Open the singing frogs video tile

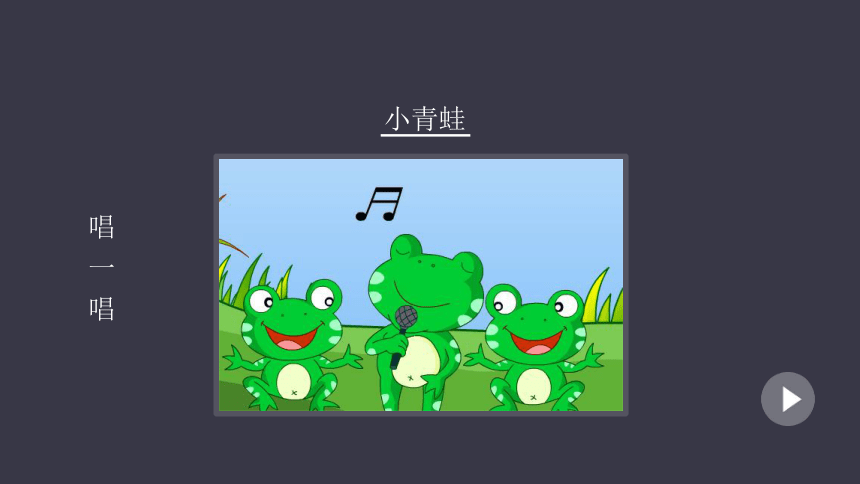tap(421, 285)
